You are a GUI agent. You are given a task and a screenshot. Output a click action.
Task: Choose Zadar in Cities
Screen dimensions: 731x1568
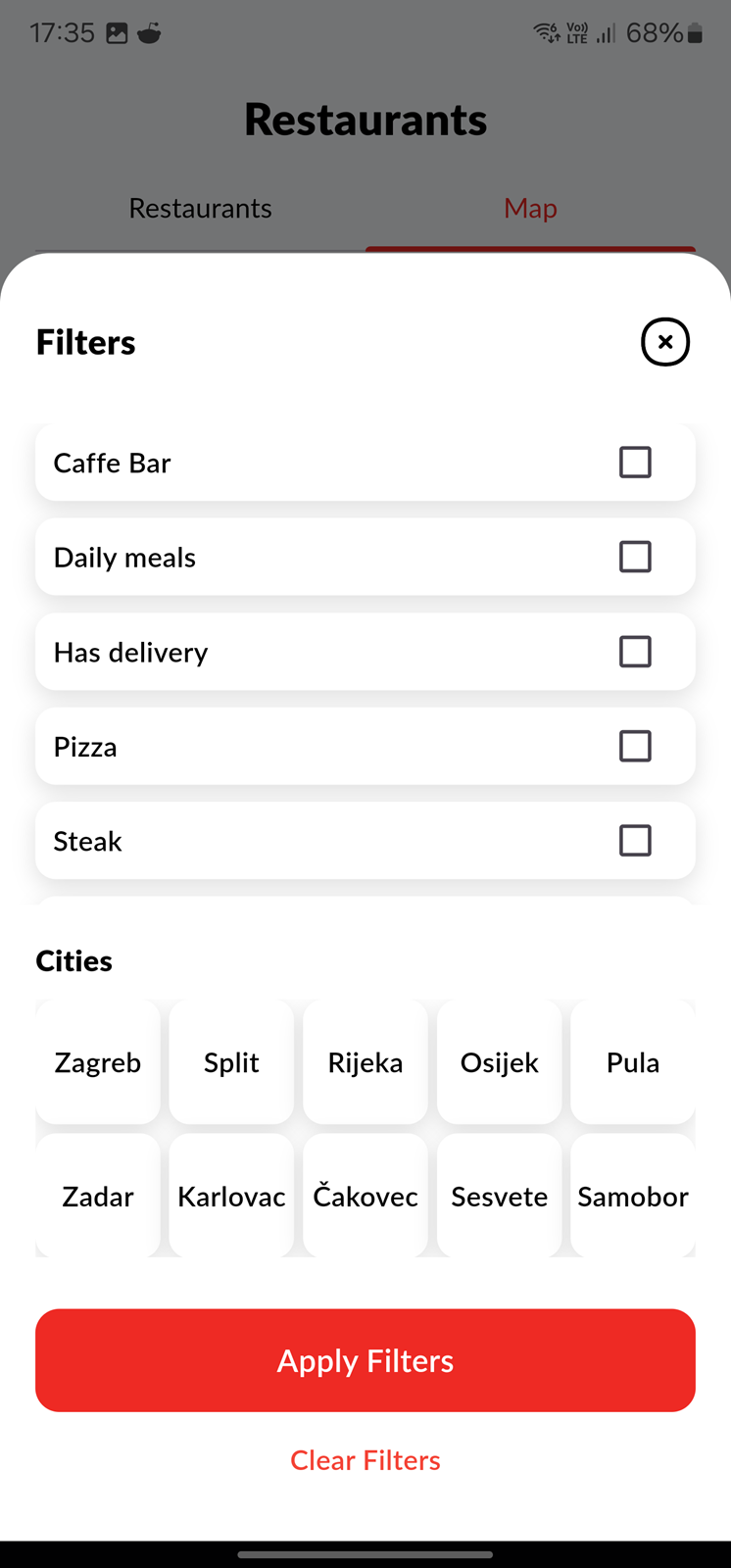click(98, 1196)
